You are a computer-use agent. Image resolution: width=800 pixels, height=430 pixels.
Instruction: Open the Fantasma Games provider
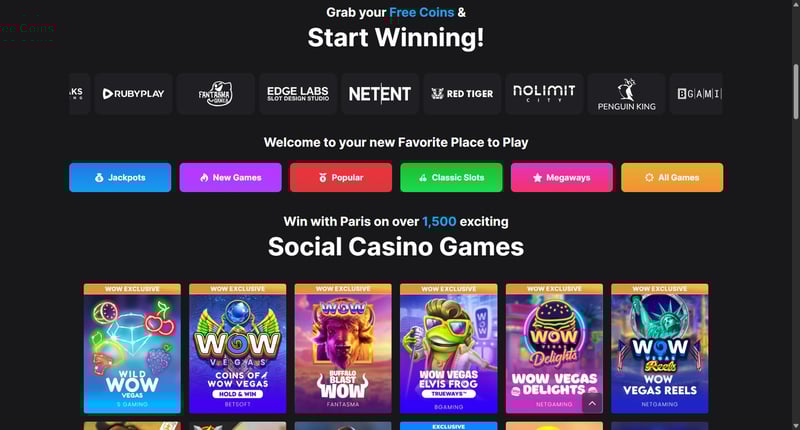click(x=216, y=93)
